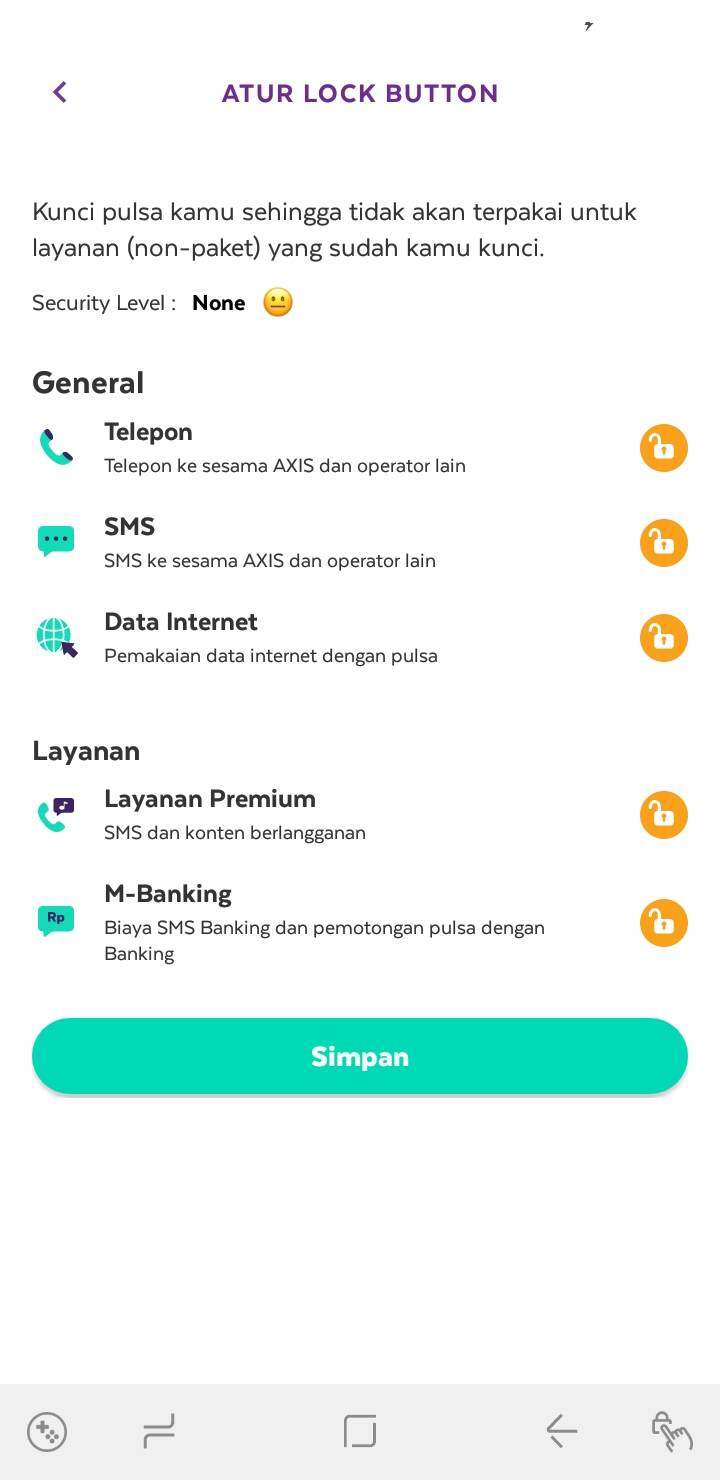This screenshot has height=1480, width=720.
Task: Toggle the M-Banking lock
Action: coord(664,923)
